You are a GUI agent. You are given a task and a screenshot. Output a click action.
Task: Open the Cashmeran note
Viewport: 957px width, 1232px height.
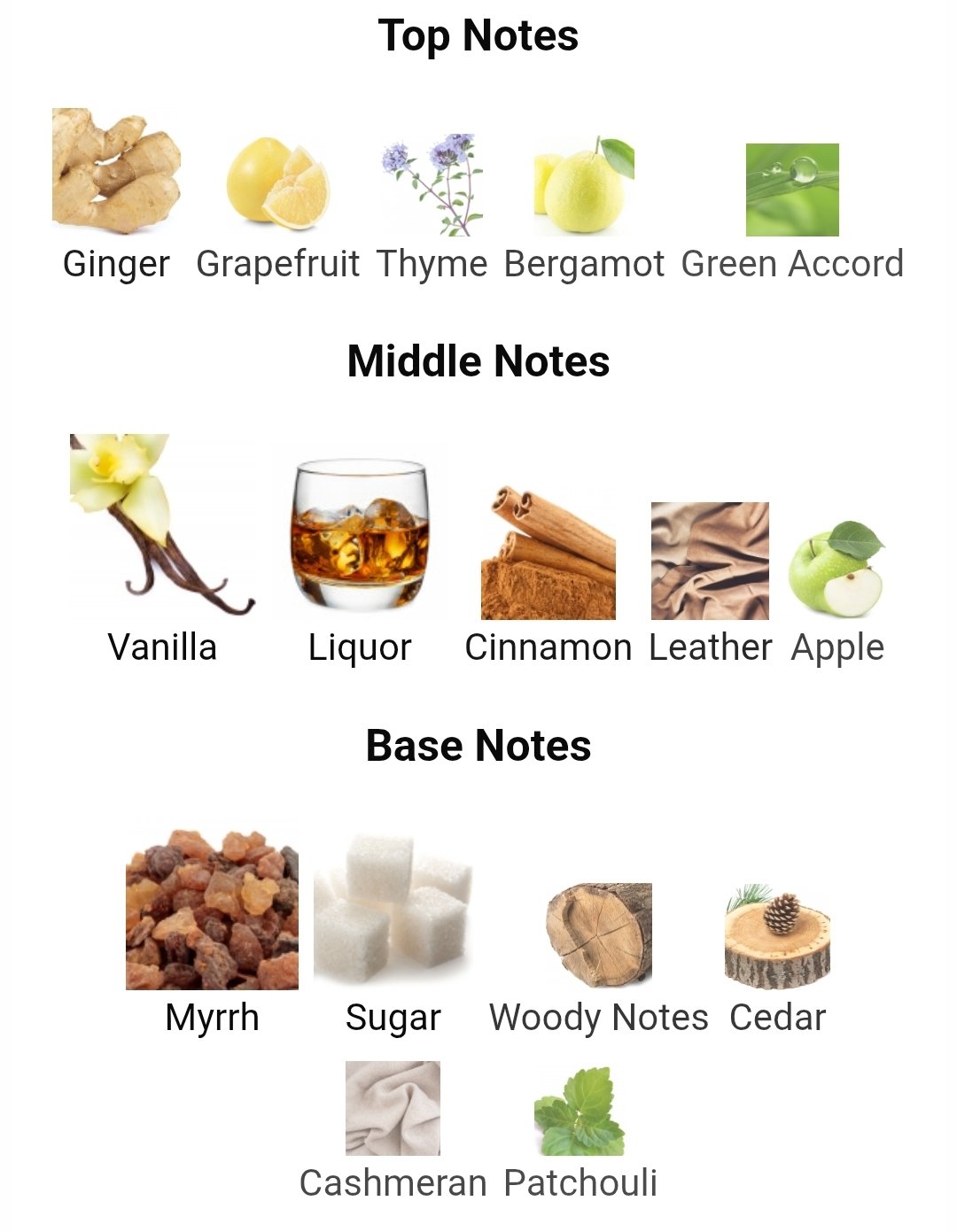tap(393, 1108)
